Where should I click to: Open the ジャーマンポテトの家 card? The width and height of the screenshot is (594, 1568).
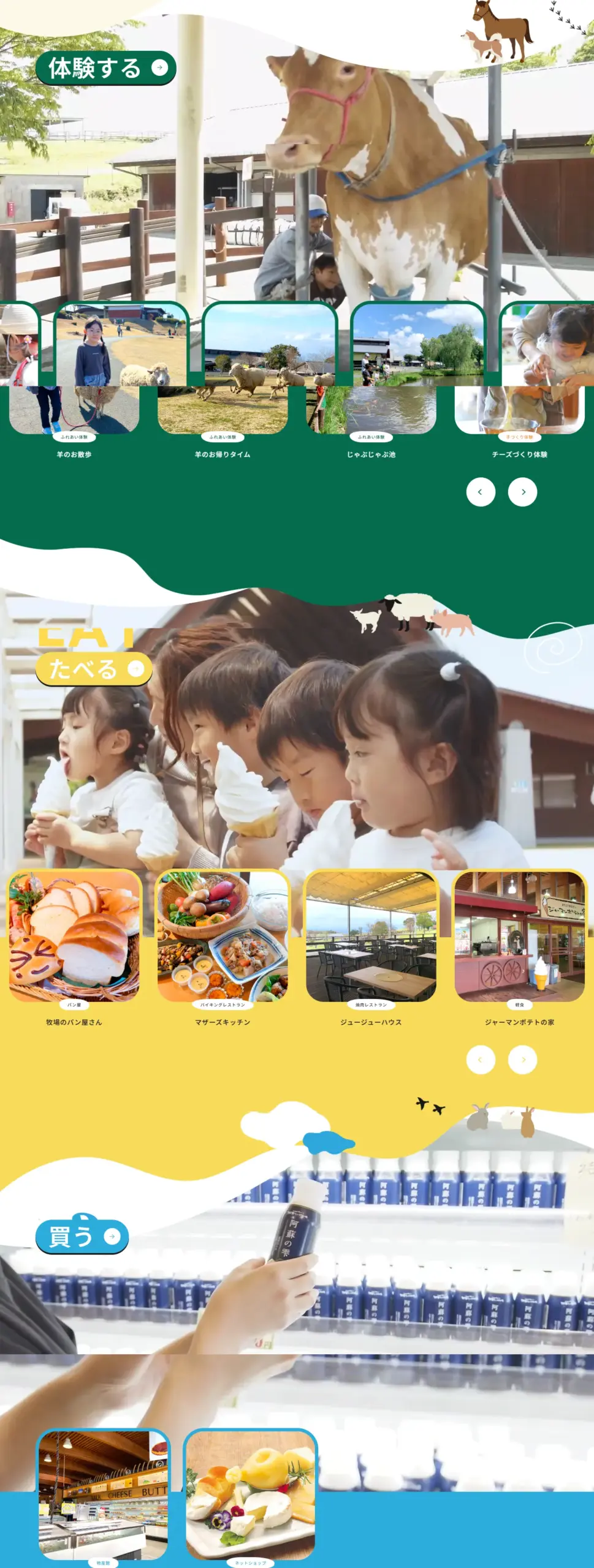point(519,937)
